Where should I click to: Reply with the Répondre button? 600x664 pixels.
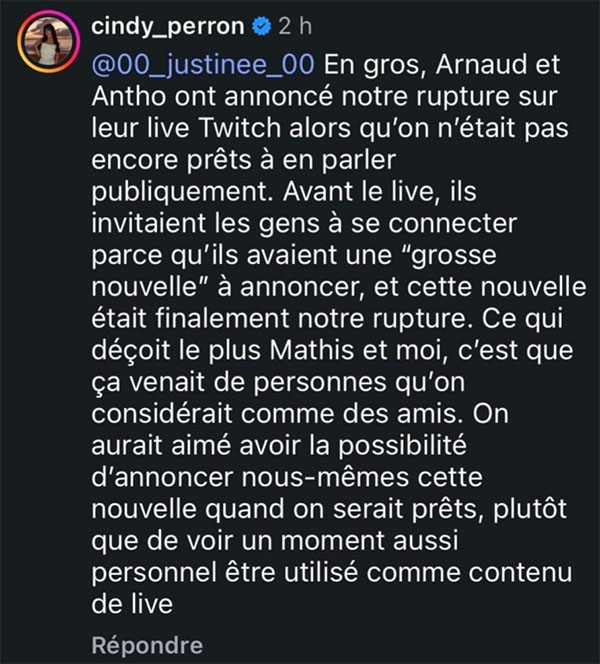coord(147,645)
